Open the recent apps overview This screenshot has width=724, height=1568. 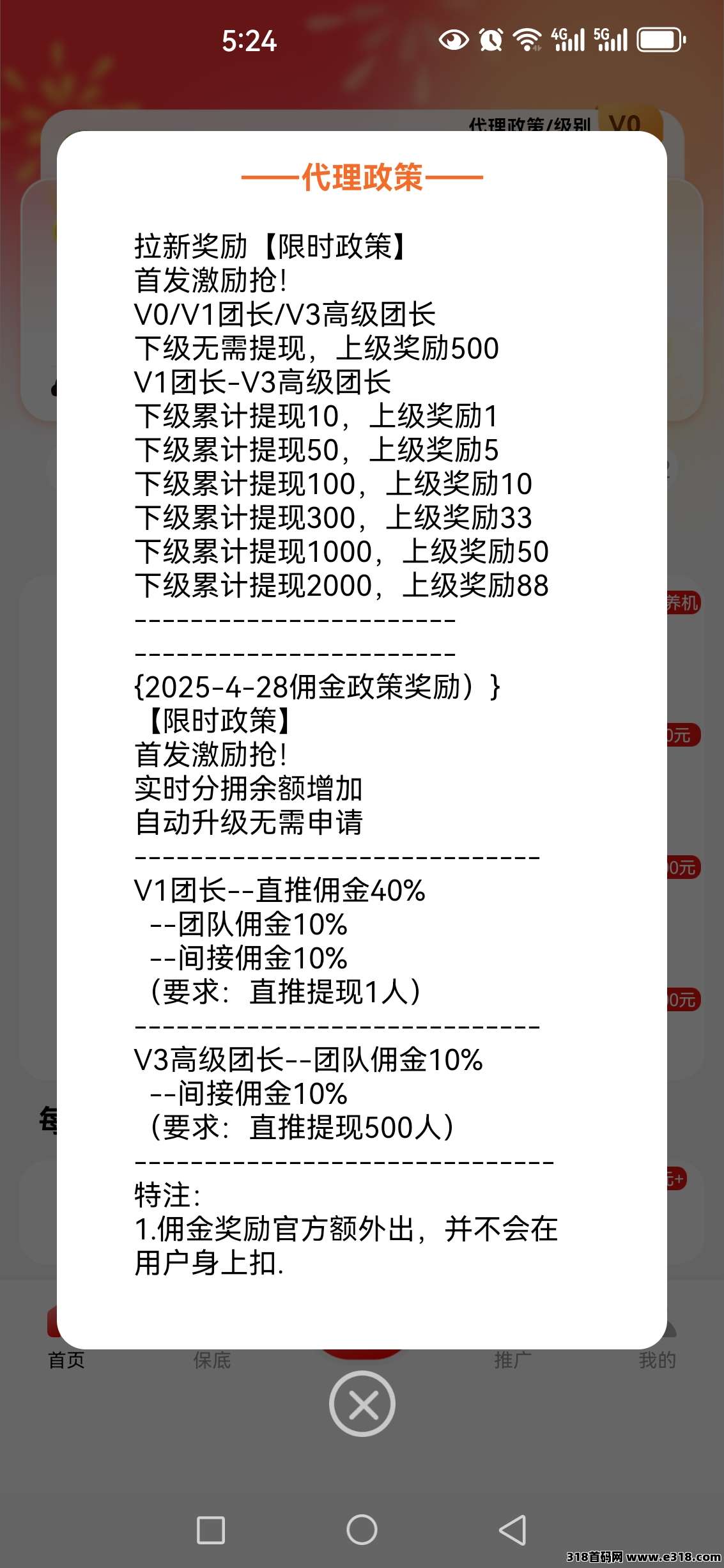[x=211, y=1530]
